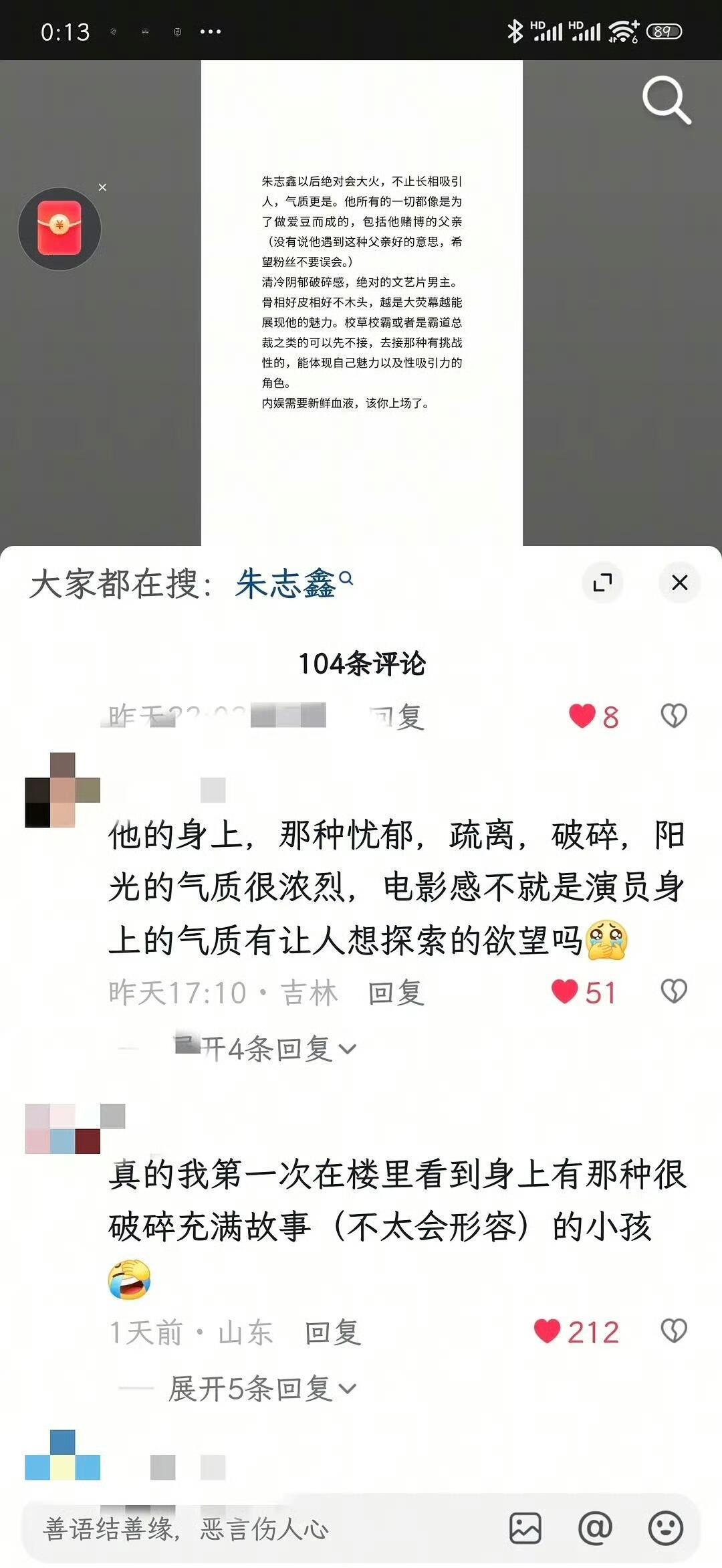722x1568 pixels.
Task: Mention someone with the @ icon
Action: tap(595, 1529)
